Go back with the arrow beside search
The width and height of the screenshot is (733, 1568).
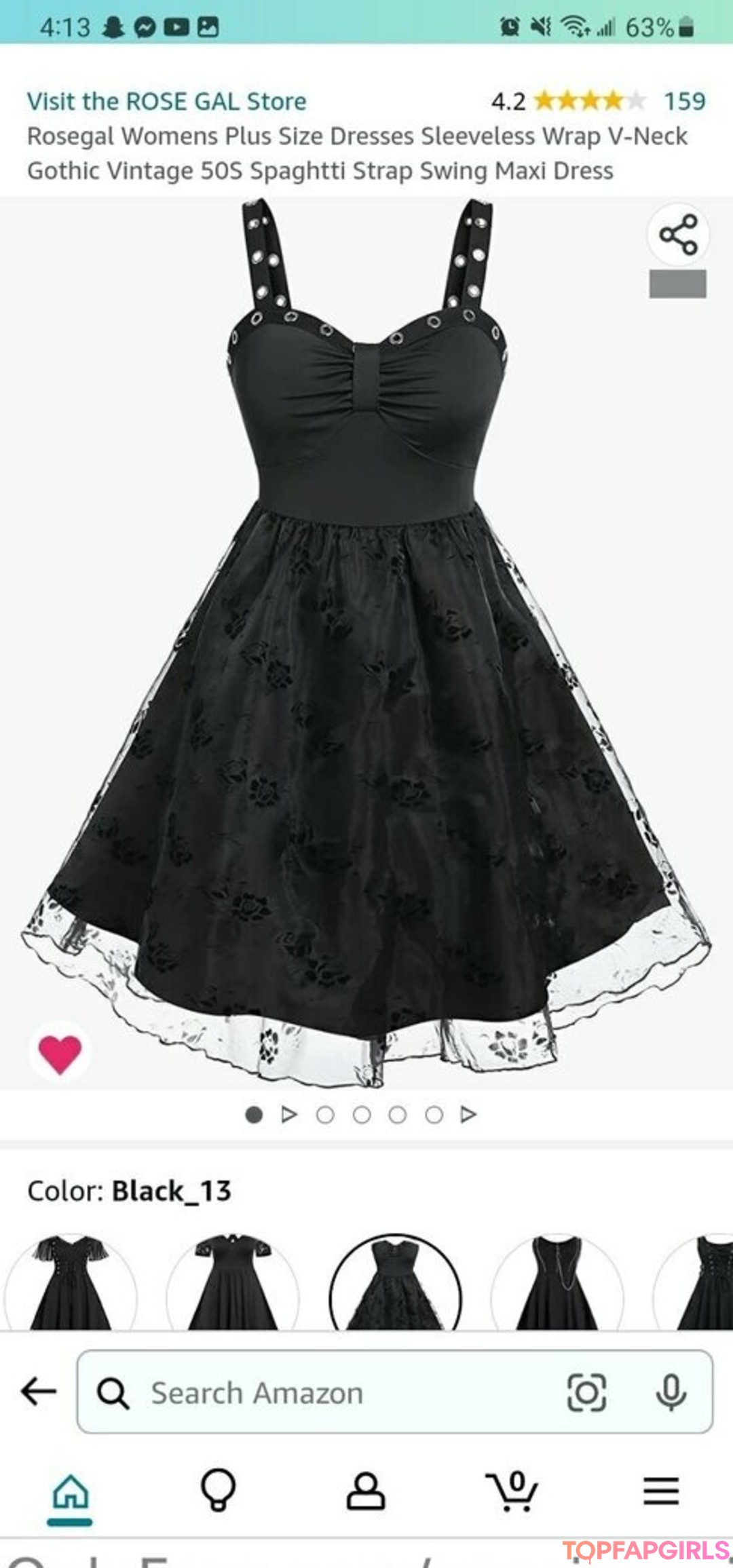tap(39, 1392)
